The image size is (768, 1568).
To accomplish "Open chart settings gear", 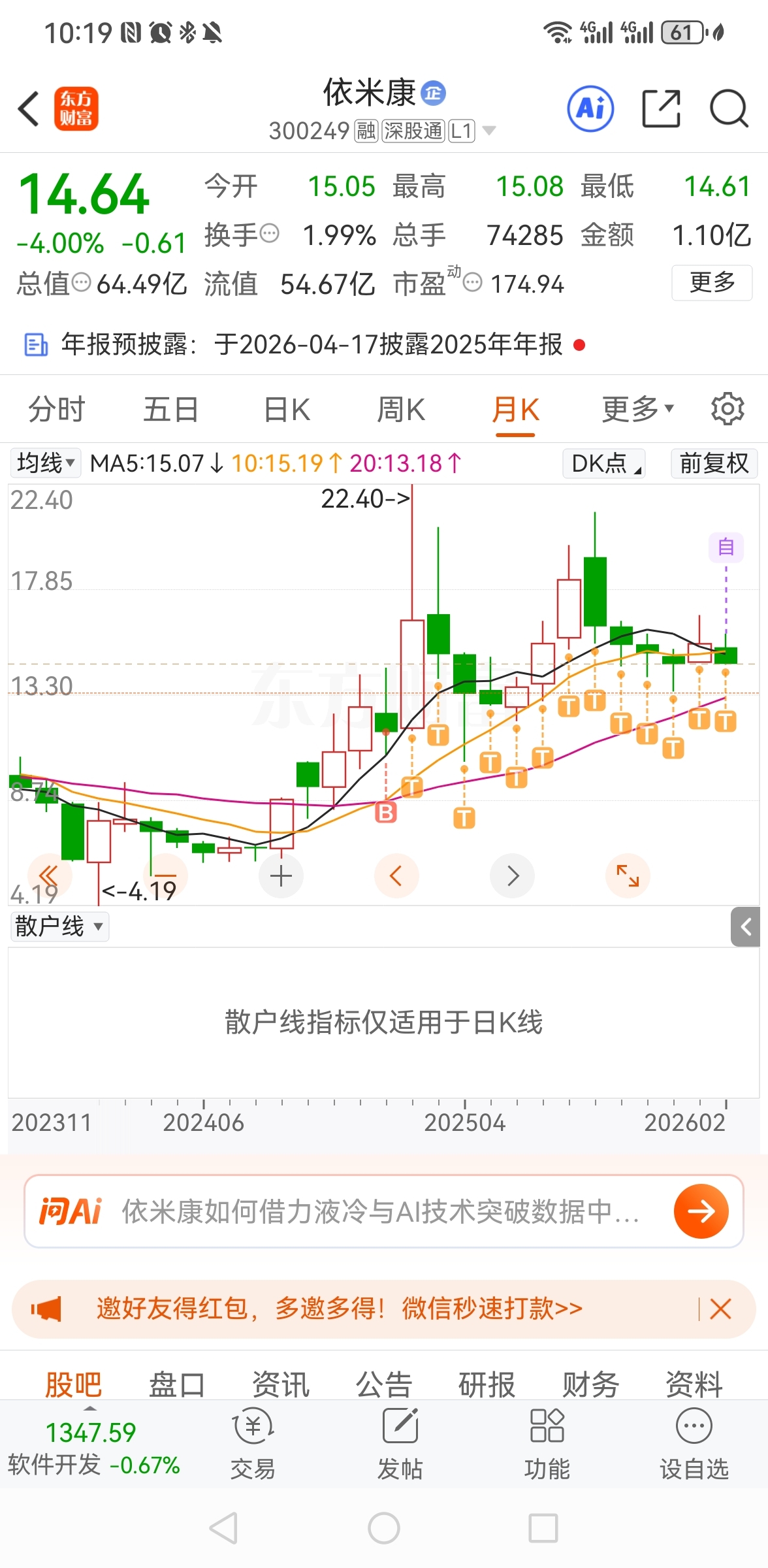I will (727, 410).
